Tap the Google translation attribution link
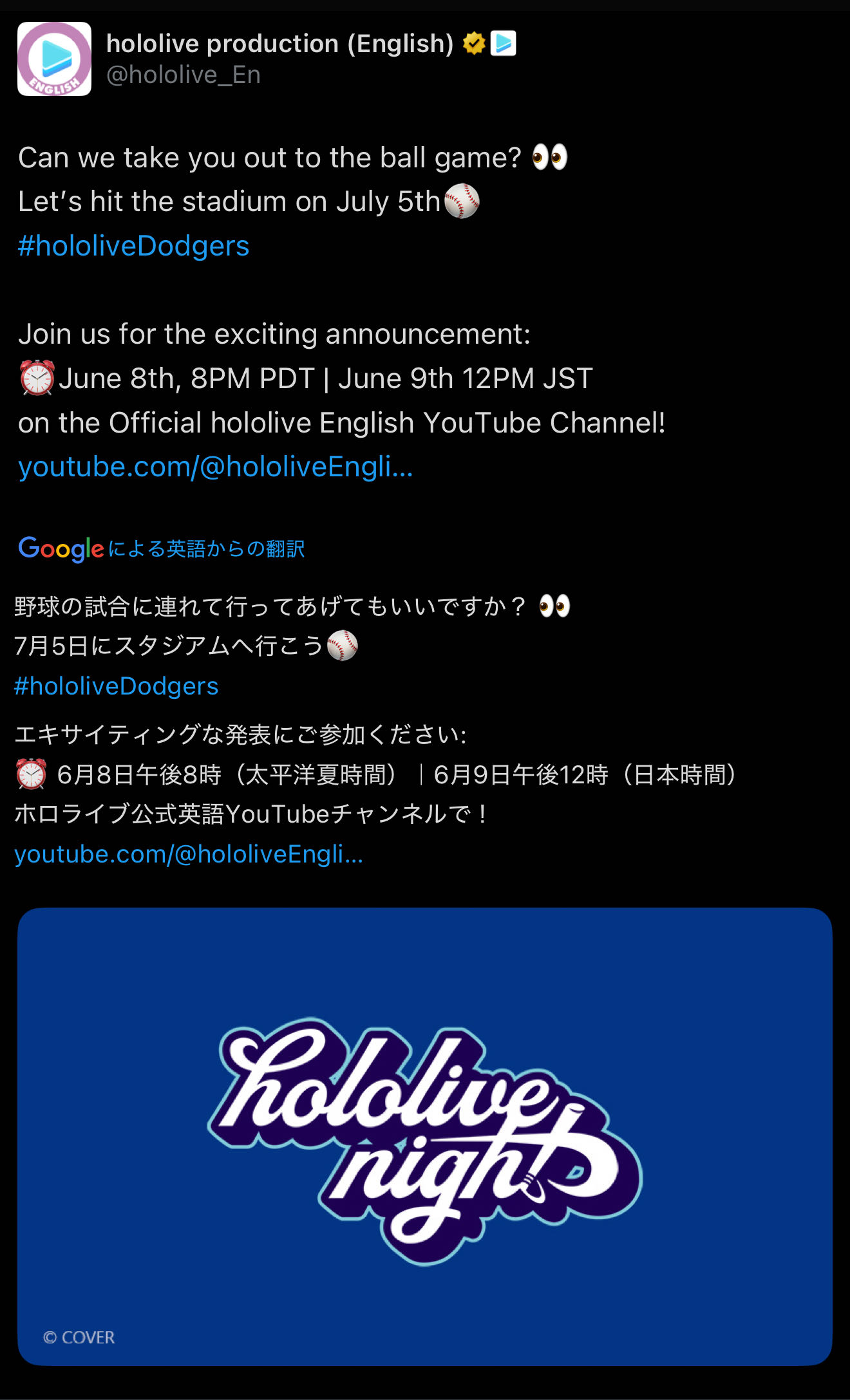This screenshot has height=1400, width=850. pyautogui.click(x=162, y=548)
